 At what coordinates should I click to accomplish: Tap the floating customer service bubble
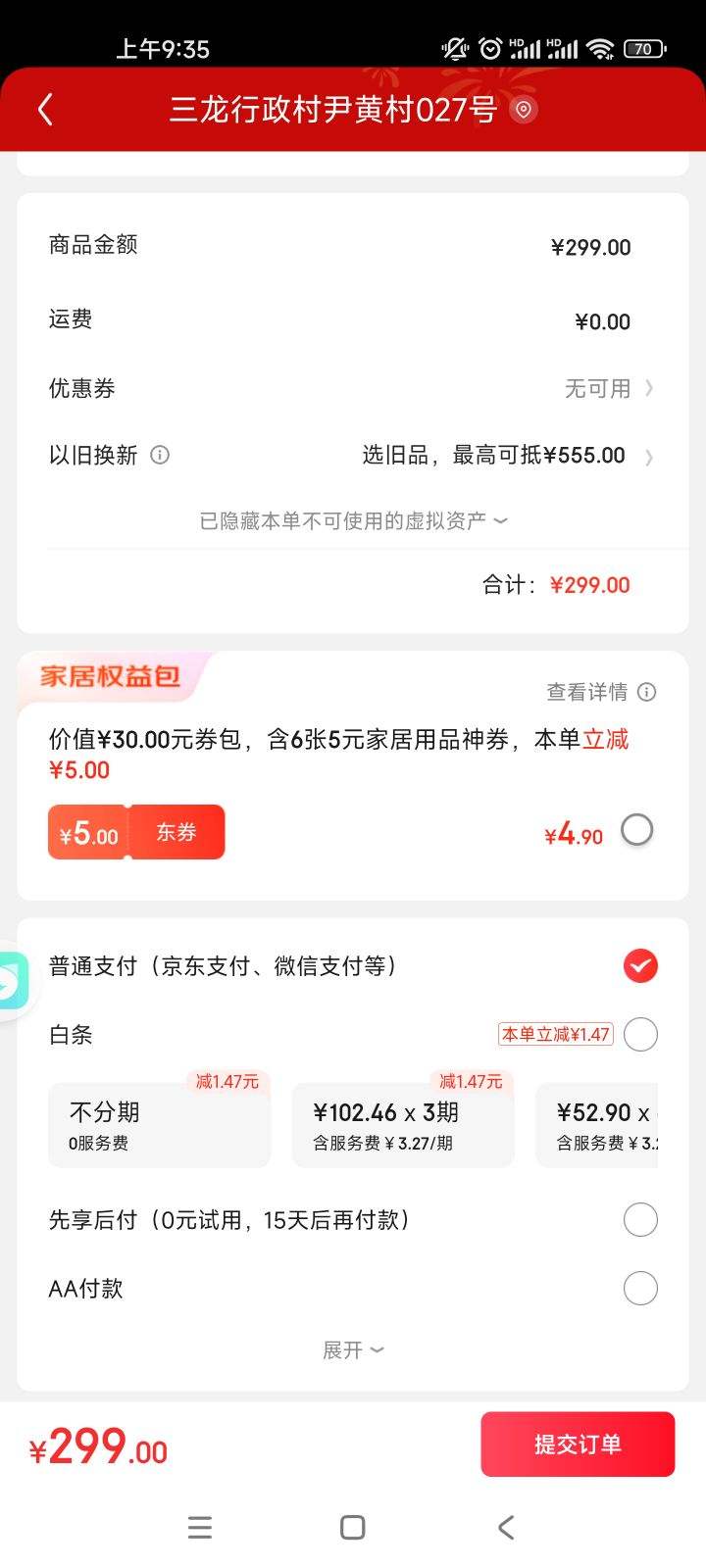(12, 982)
